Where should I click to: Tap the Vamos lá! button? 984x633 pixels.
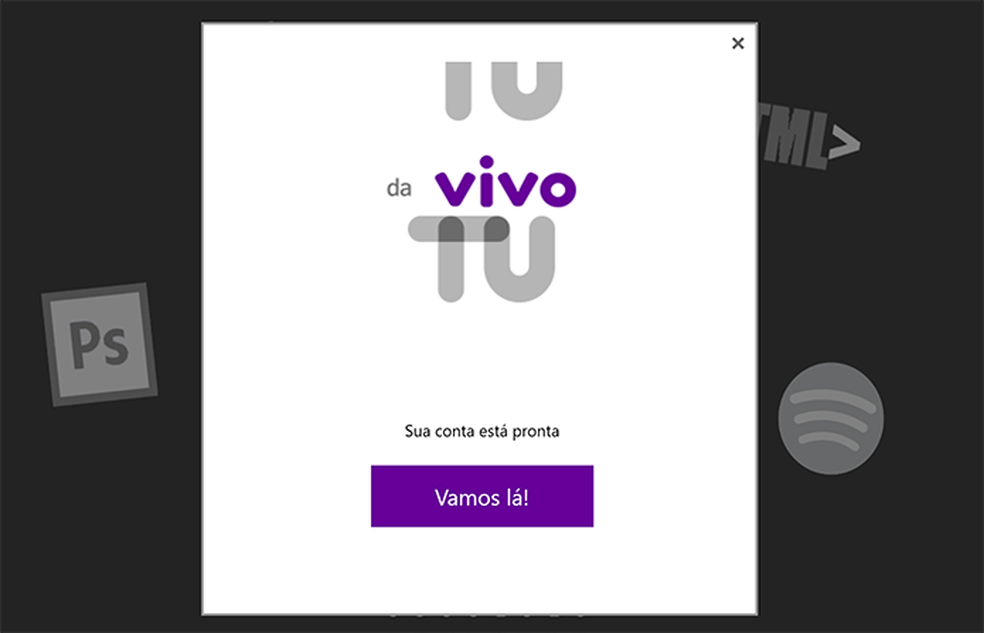pos(482,496)
